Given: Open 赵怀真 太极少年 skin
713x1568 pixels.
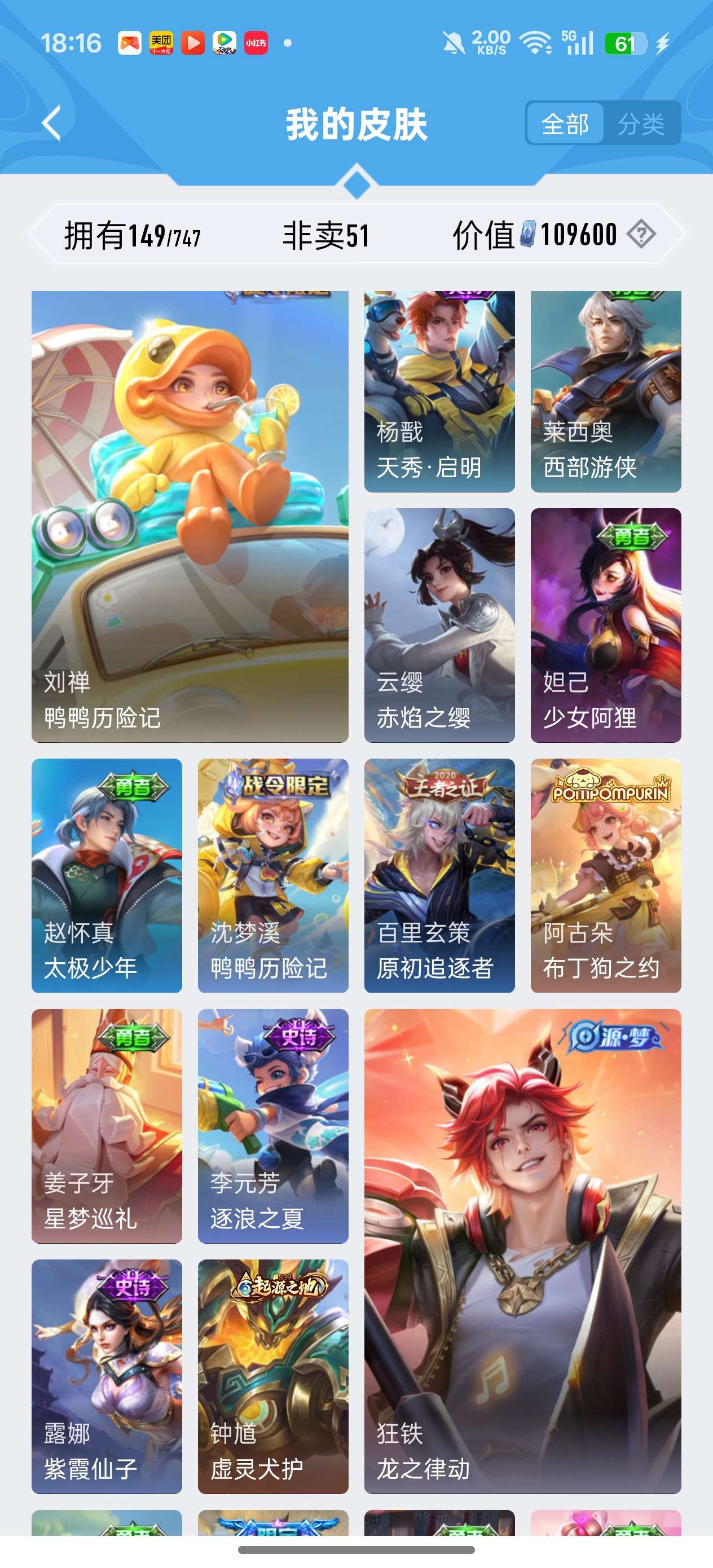Looking at the screenshot, I should 107,875.
